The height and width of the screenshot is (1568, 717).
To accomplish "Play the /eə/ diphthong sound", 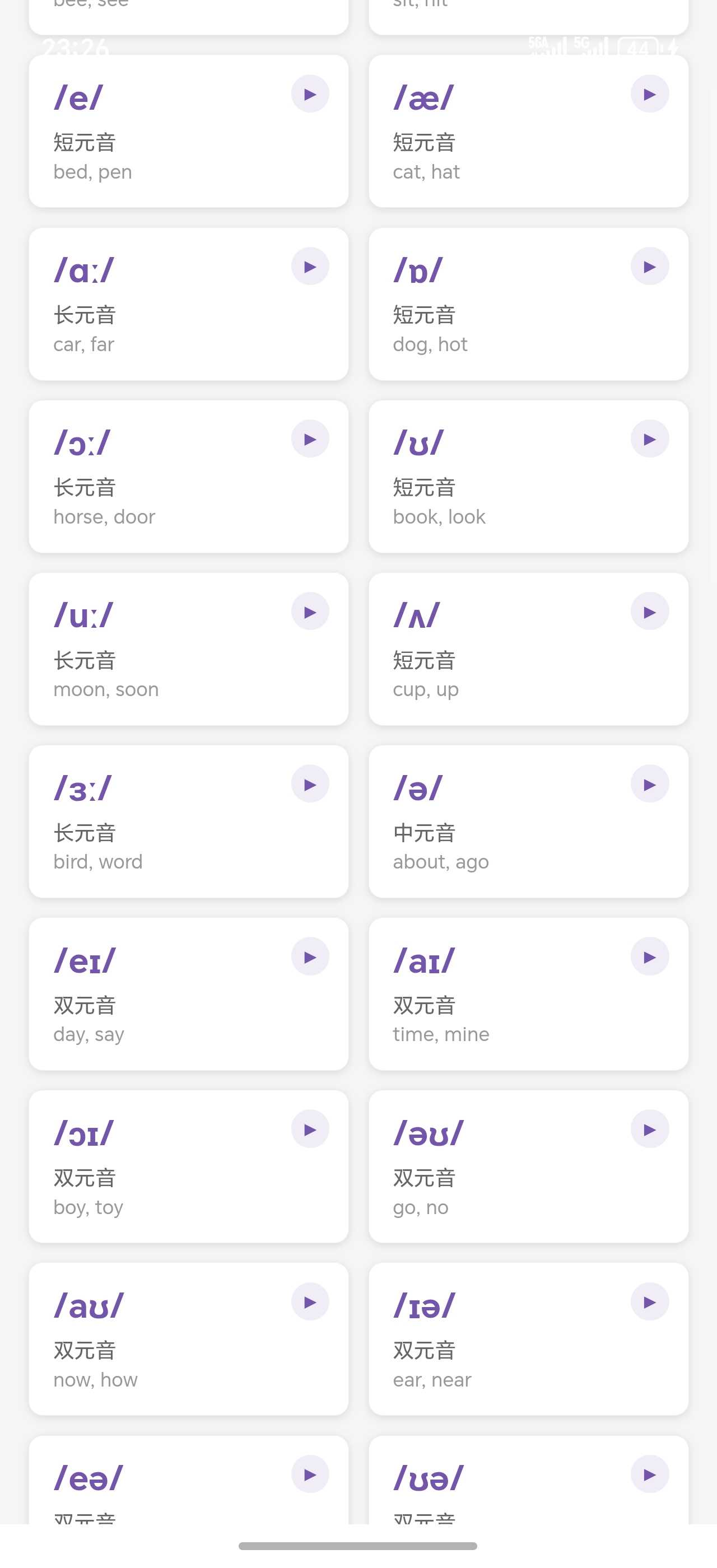I will point(310,1474).
